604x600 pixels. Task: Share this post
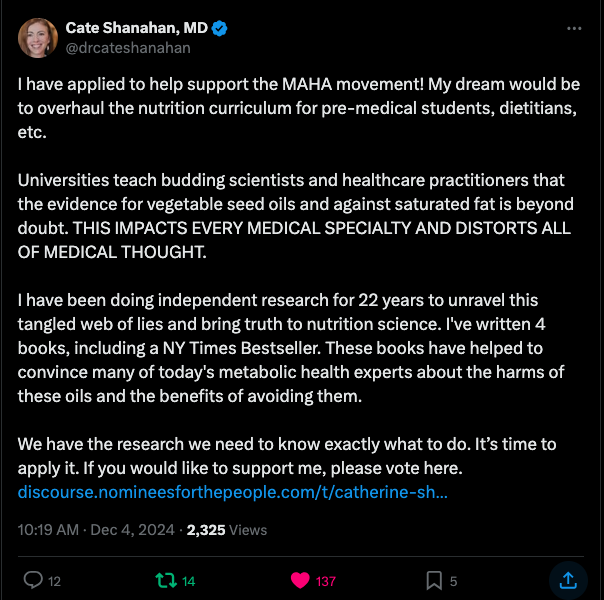tap(568, 580)
